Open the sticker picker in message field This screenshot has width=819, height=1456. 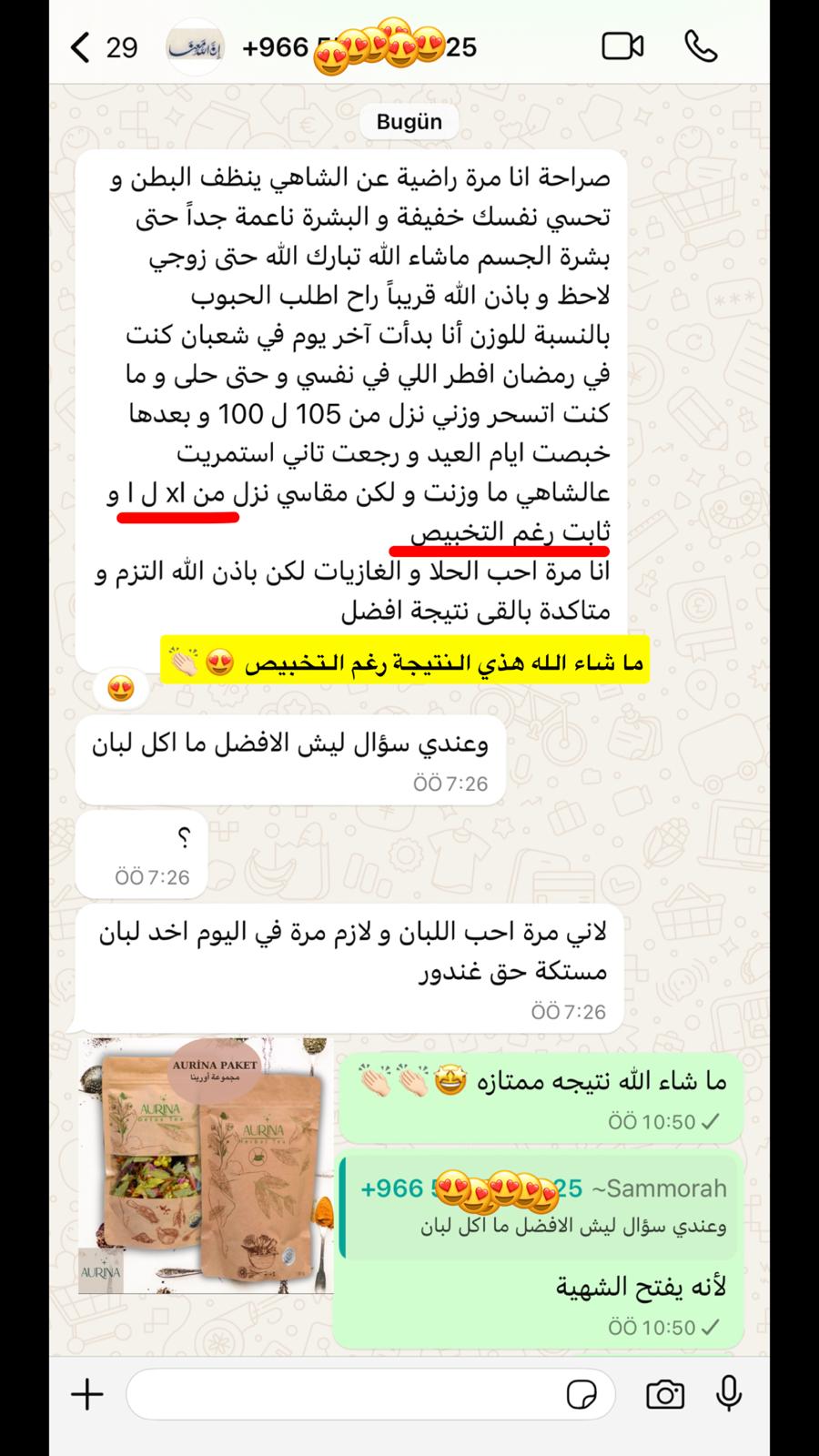[x=581, y=1394]
